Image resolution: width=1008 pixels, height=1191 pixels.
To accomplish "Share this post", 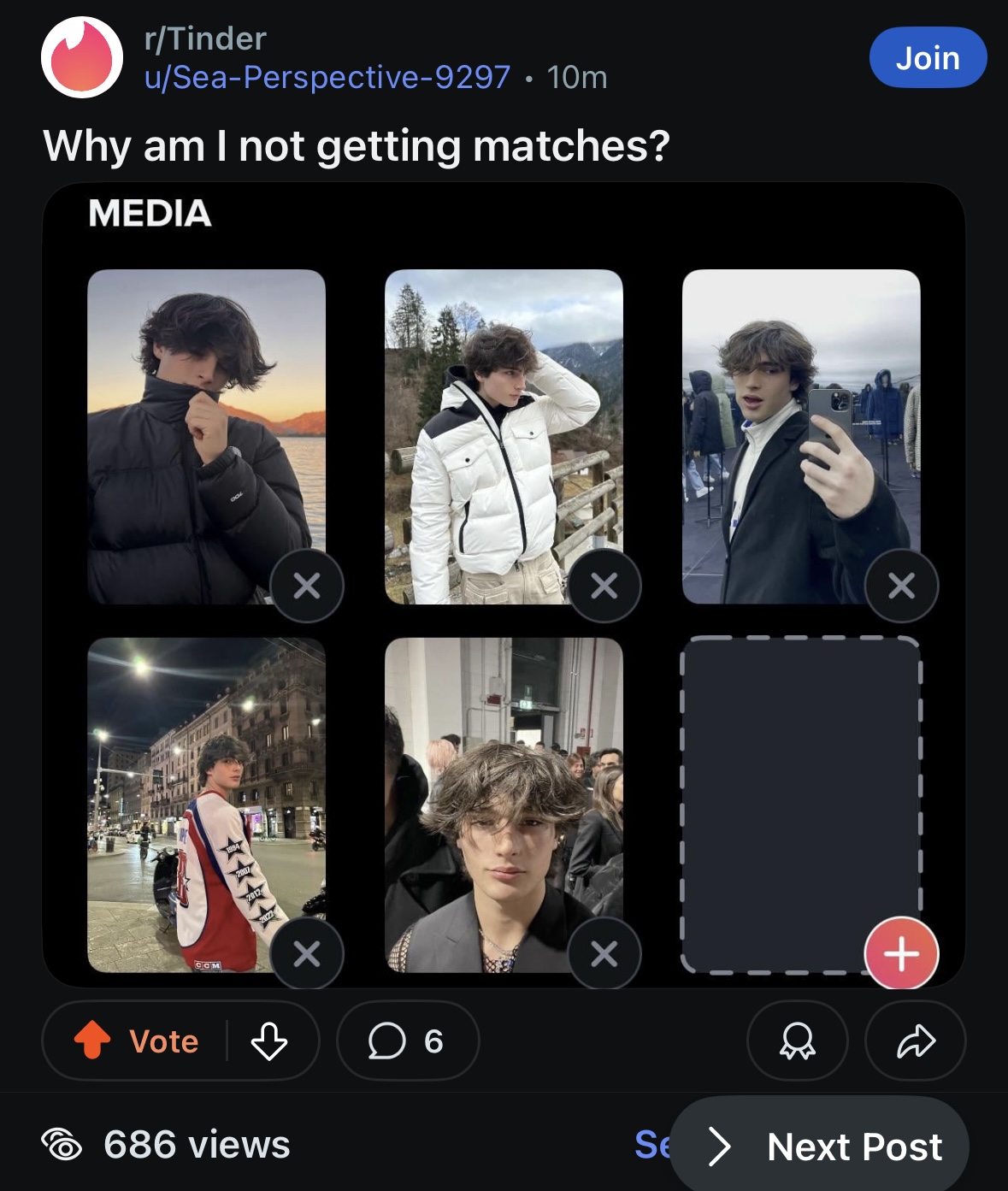I will pos(916,1041).
